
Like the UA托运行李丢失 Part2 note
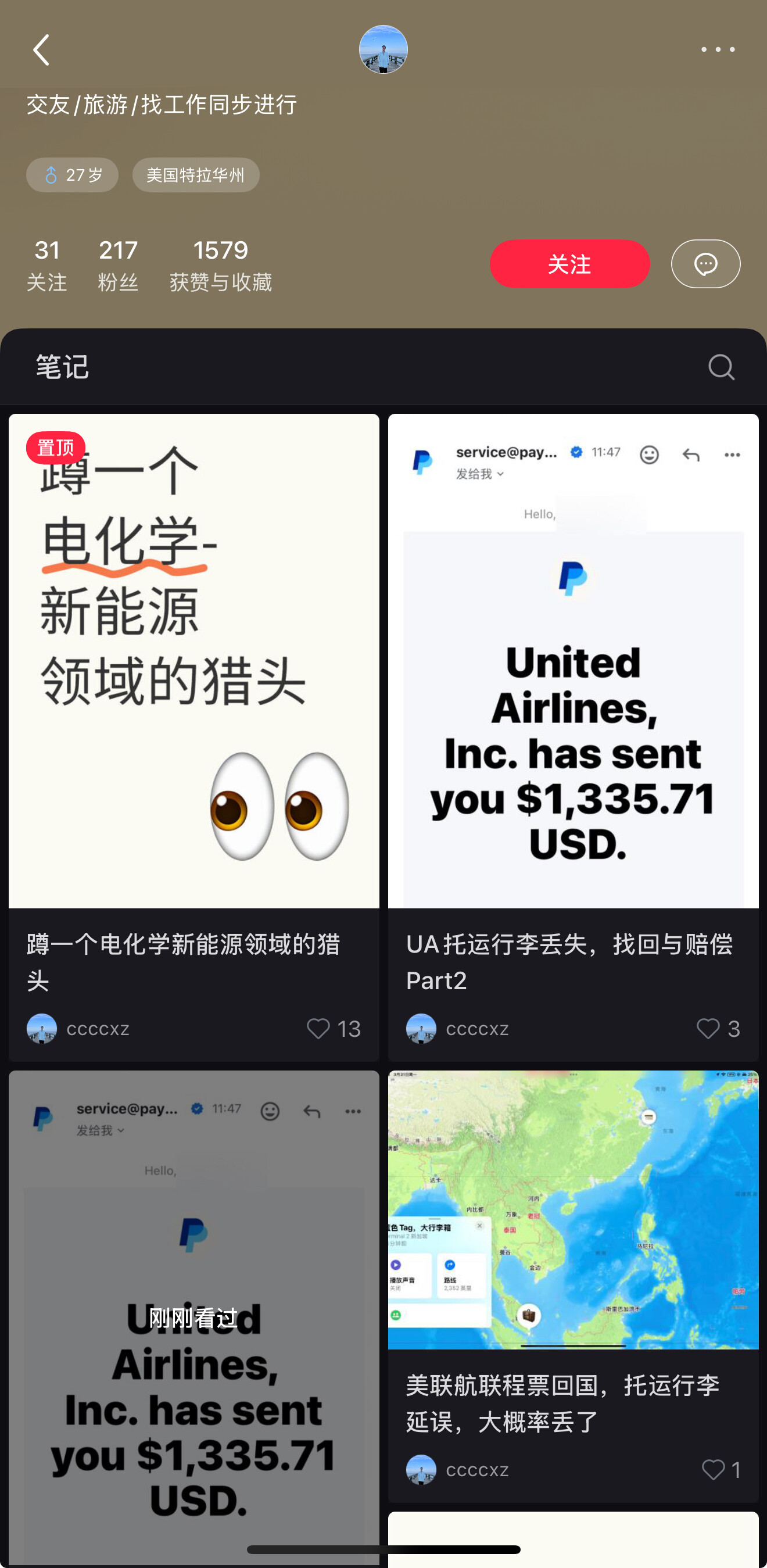[x=718, y=1029]
